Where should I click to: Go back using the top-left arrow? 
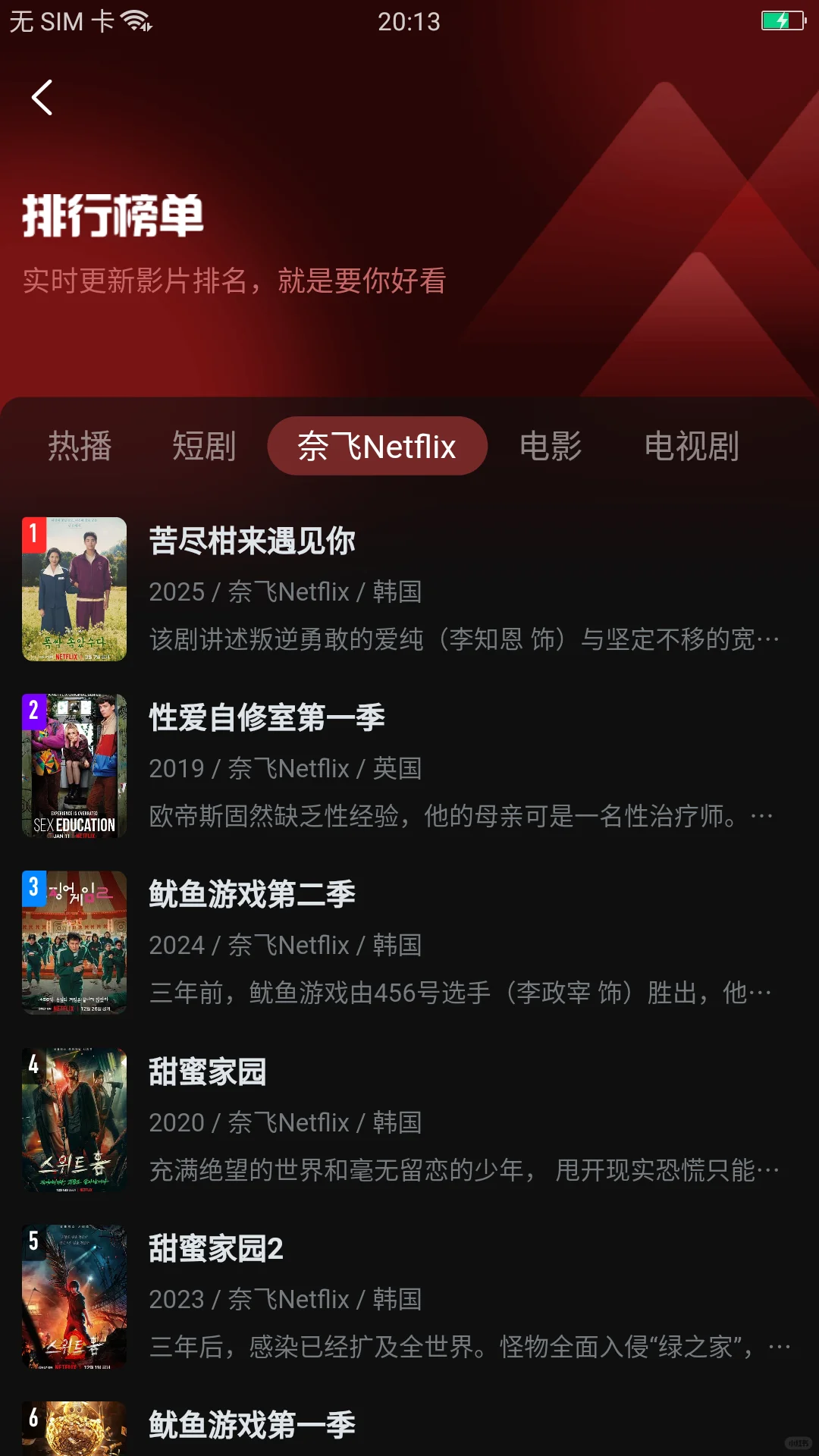(x=42, y=98)
